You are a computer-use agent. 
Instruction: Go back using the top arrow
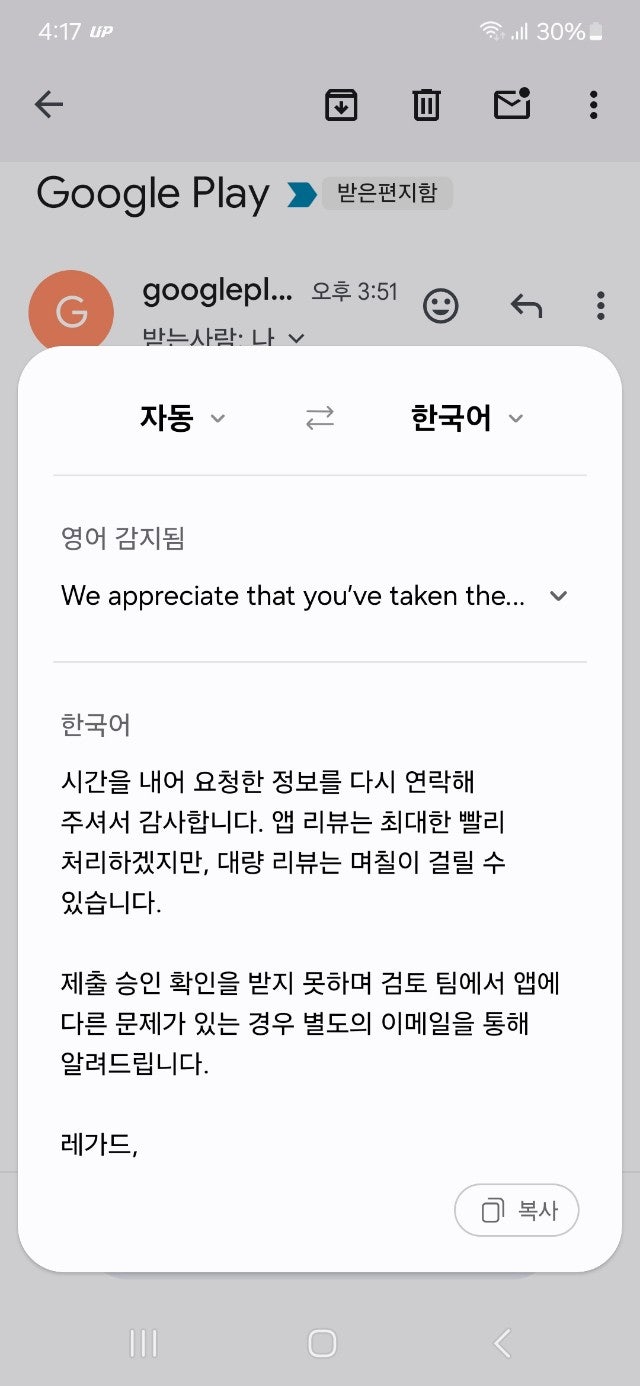[49, 105]
